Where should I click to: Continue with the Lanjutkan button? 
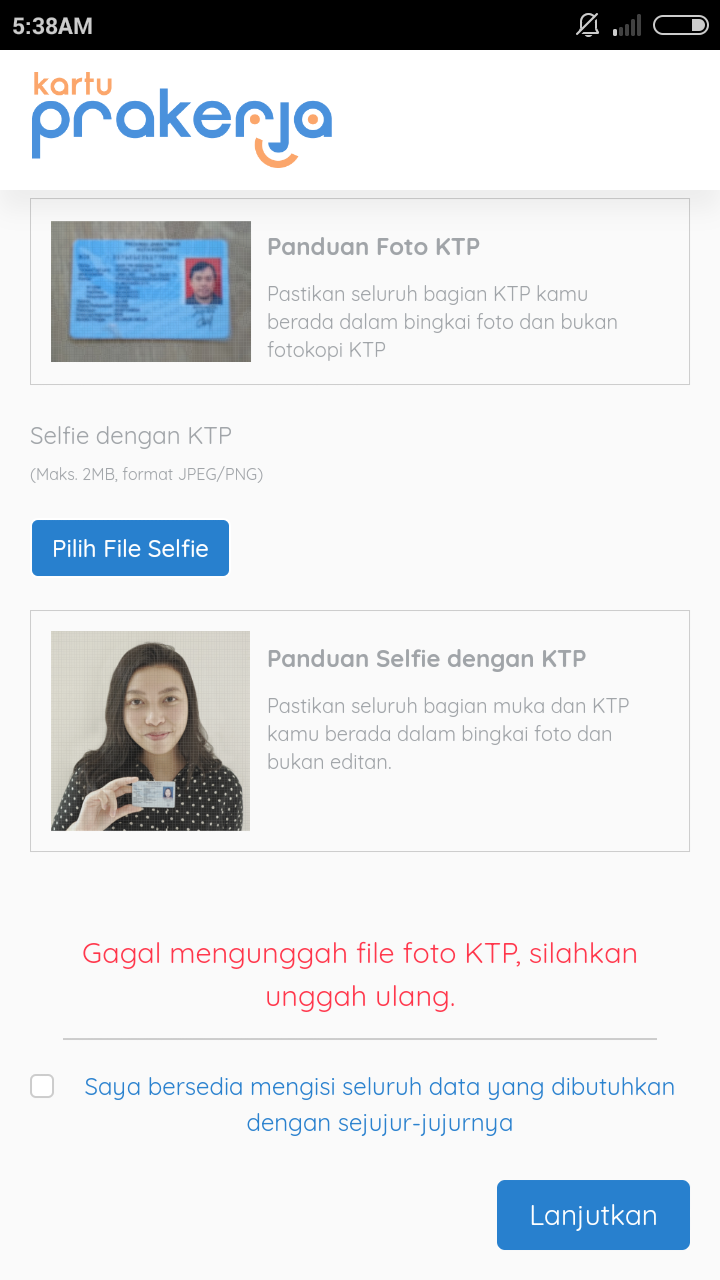[593, 1215]
